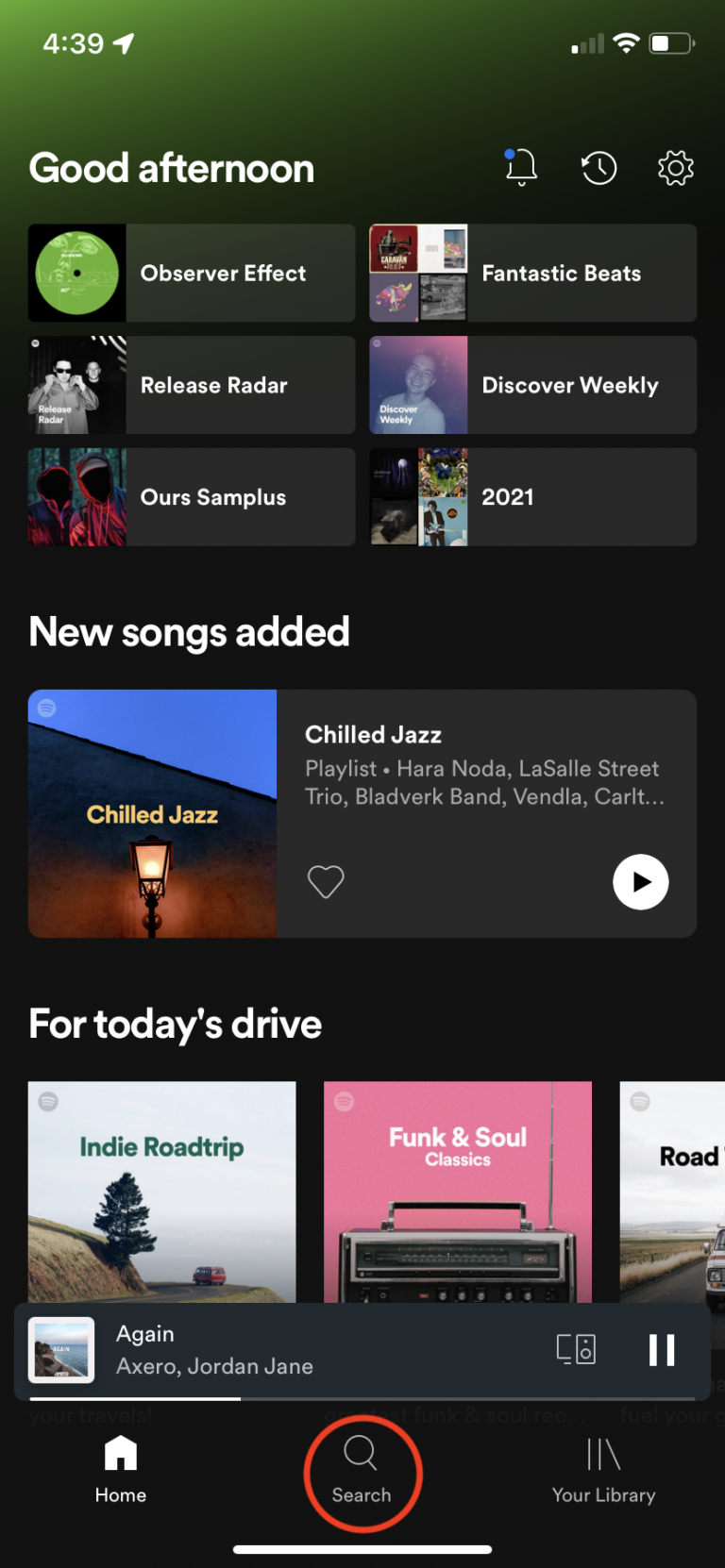Viewport: 725px width, 1568px height.
Task: Play the Chilled Jazz playlist
Action: (640, 881)
